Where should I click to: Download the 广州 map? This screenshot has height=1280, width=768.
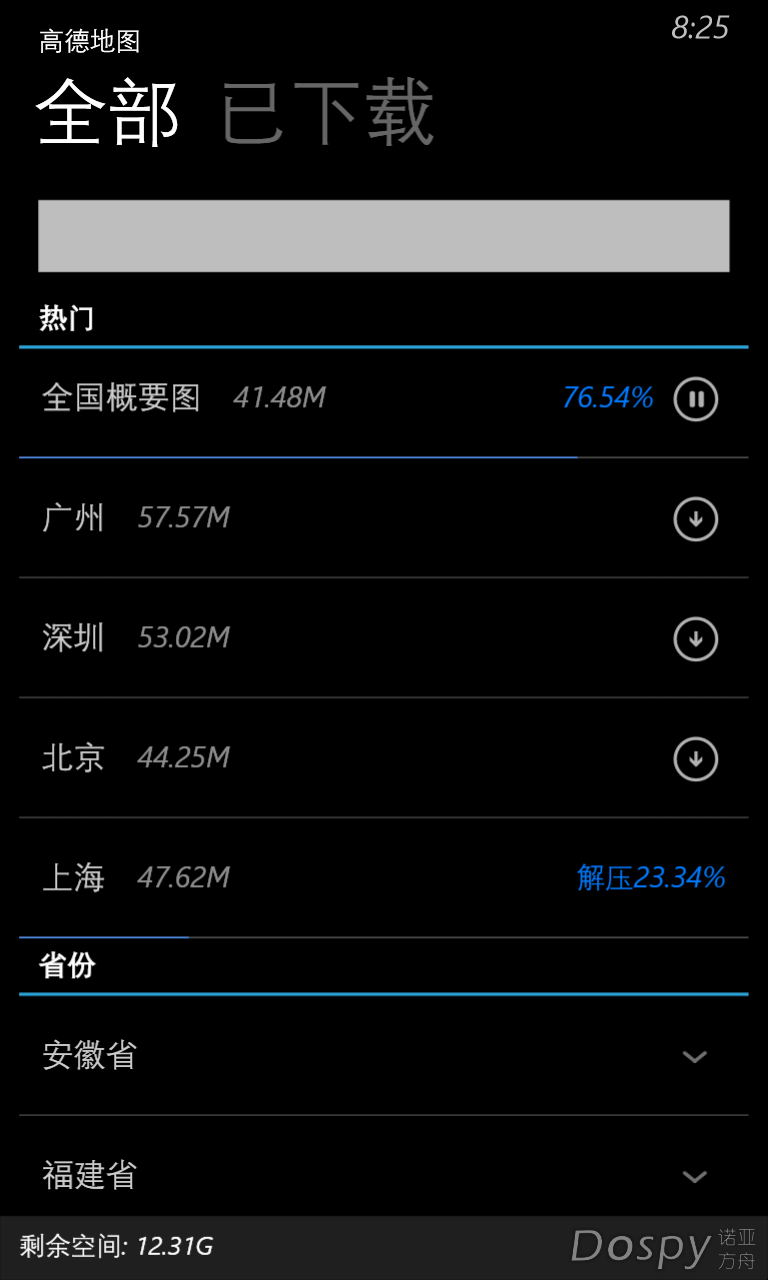[695, 519]
